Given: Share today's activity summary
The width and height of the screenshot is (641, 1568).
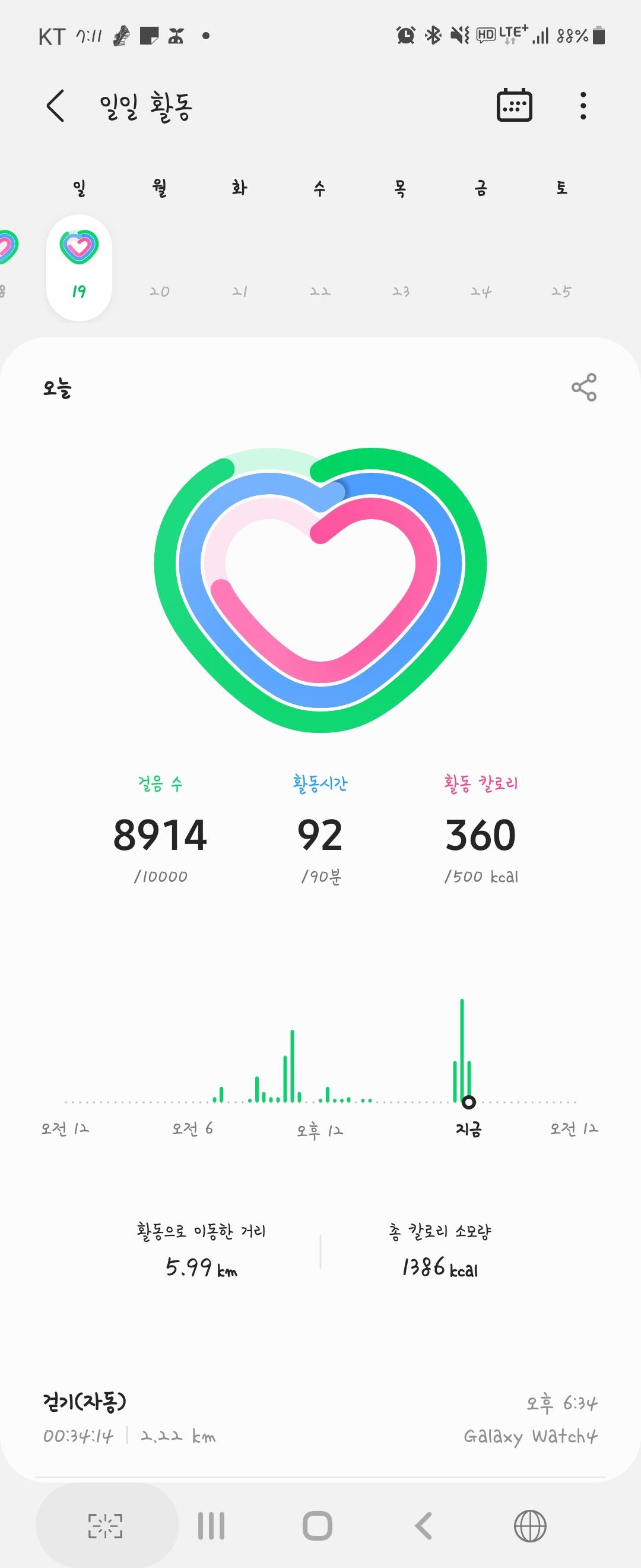Looking at the screenshot, I should click(584, 388).
